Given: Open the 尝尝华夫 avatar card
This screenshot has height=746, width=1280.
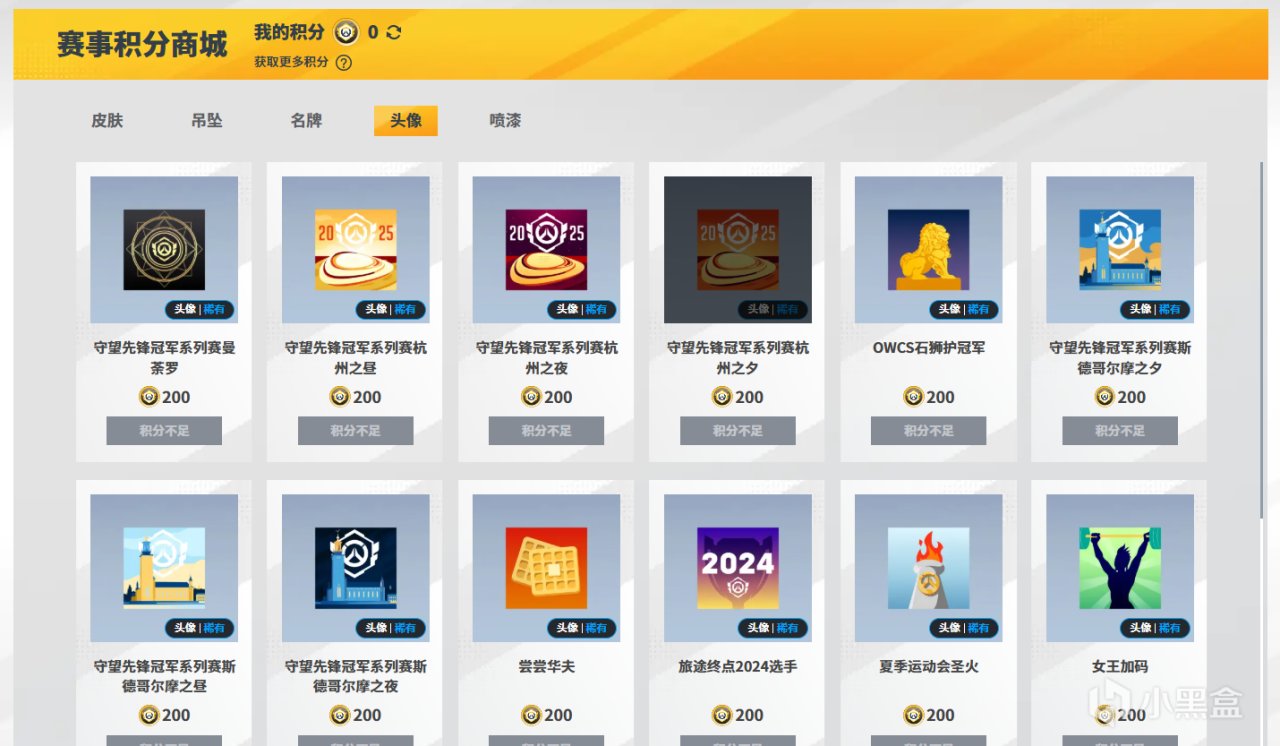Looking at the screenshot, I should [x=546, y=568].
